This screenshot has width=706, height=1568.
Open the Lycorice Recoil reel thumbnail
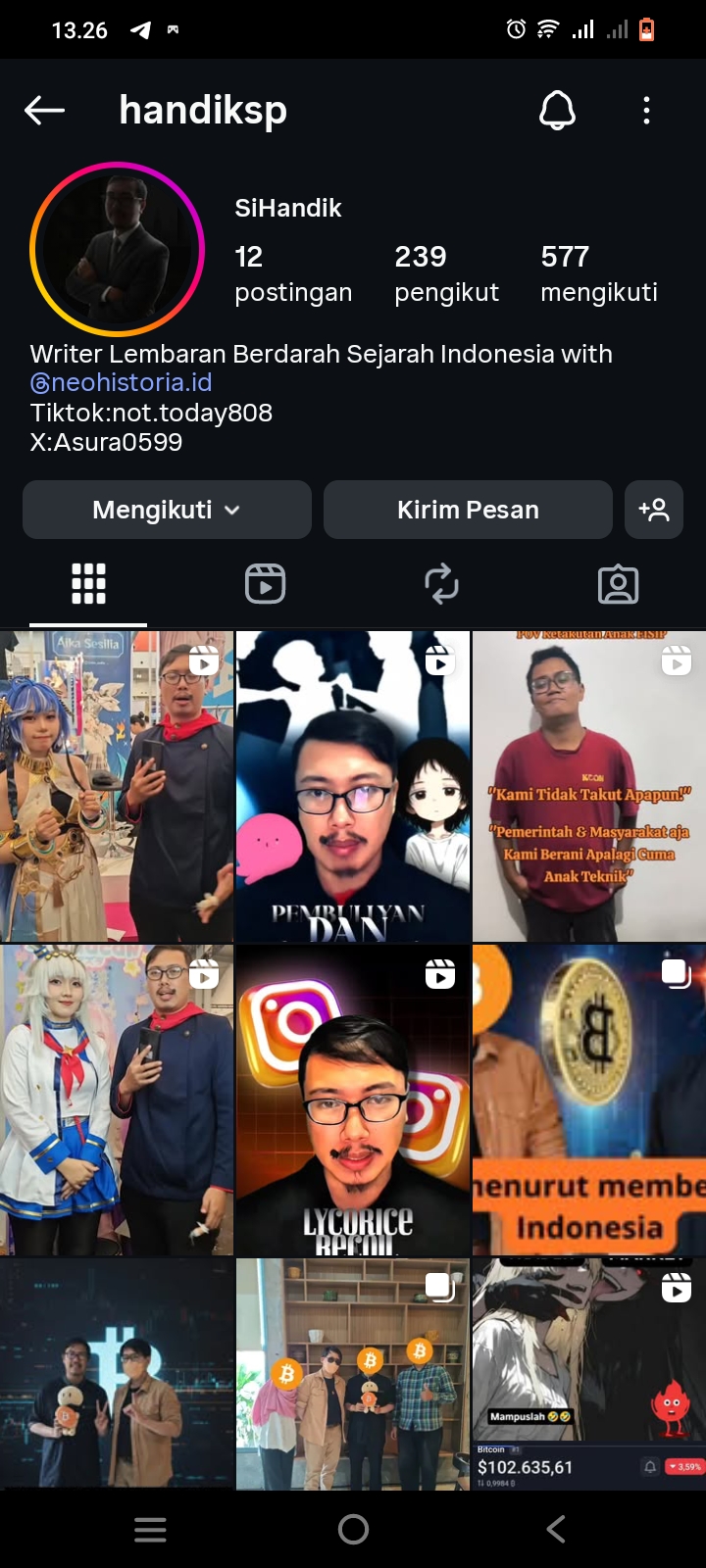[353, 1100]
